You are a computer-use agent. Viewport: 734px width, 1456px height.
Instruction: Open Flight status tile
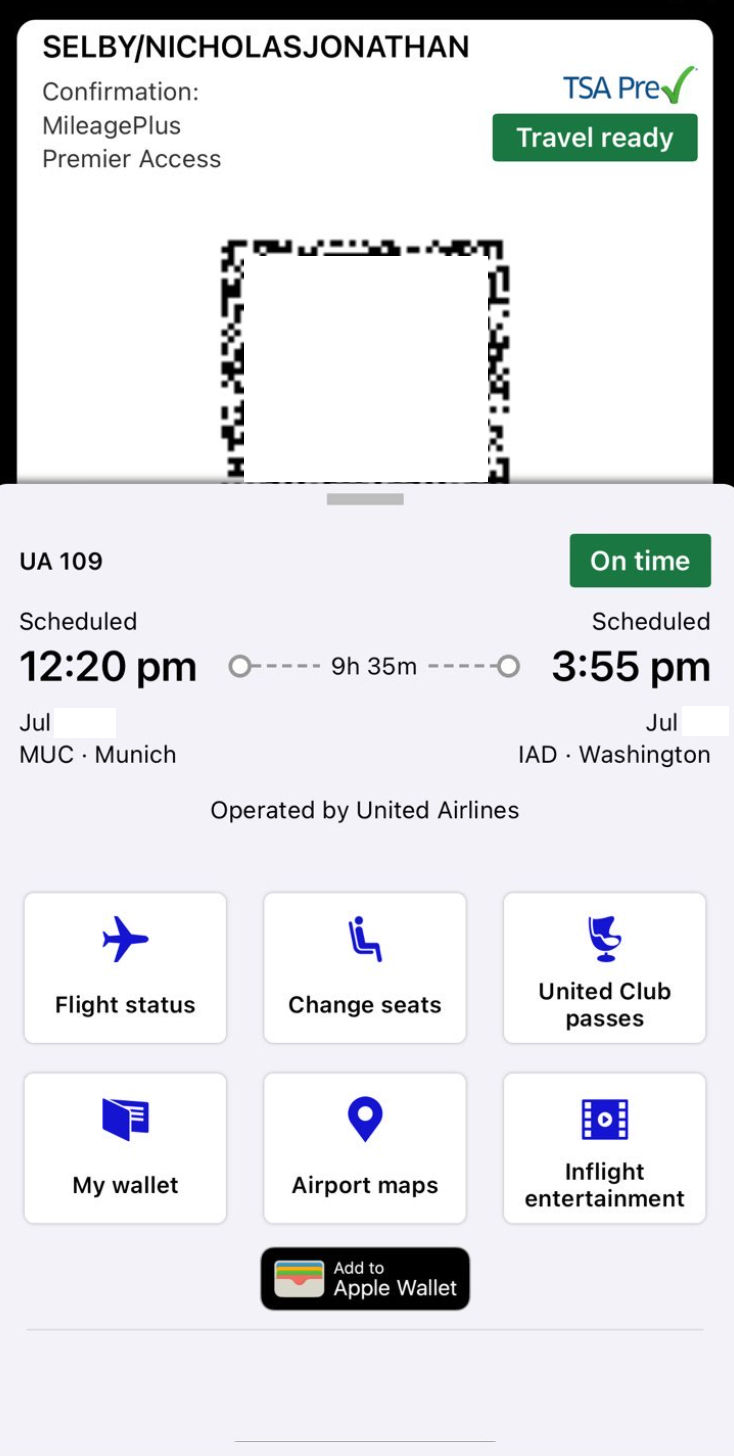tap(125, 967)
